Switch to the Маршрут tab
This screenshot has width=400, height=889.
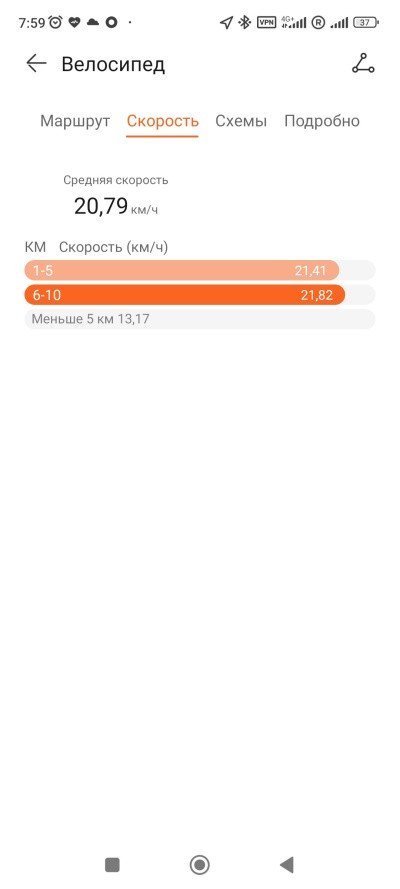[x=75, y=121]
